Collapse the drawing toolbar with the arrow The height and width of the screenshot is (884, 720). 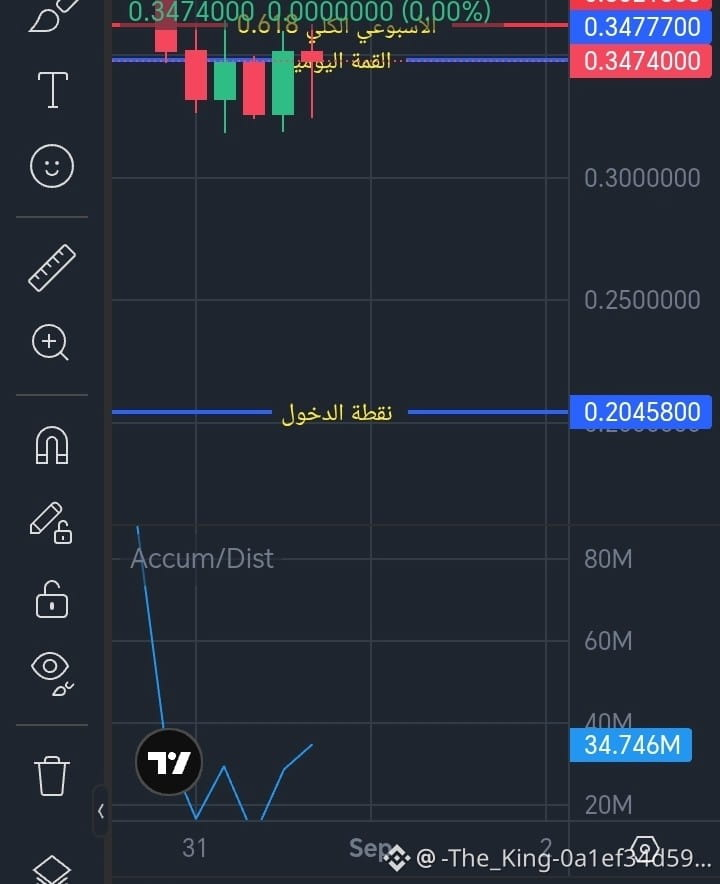[x=100, y=811]
